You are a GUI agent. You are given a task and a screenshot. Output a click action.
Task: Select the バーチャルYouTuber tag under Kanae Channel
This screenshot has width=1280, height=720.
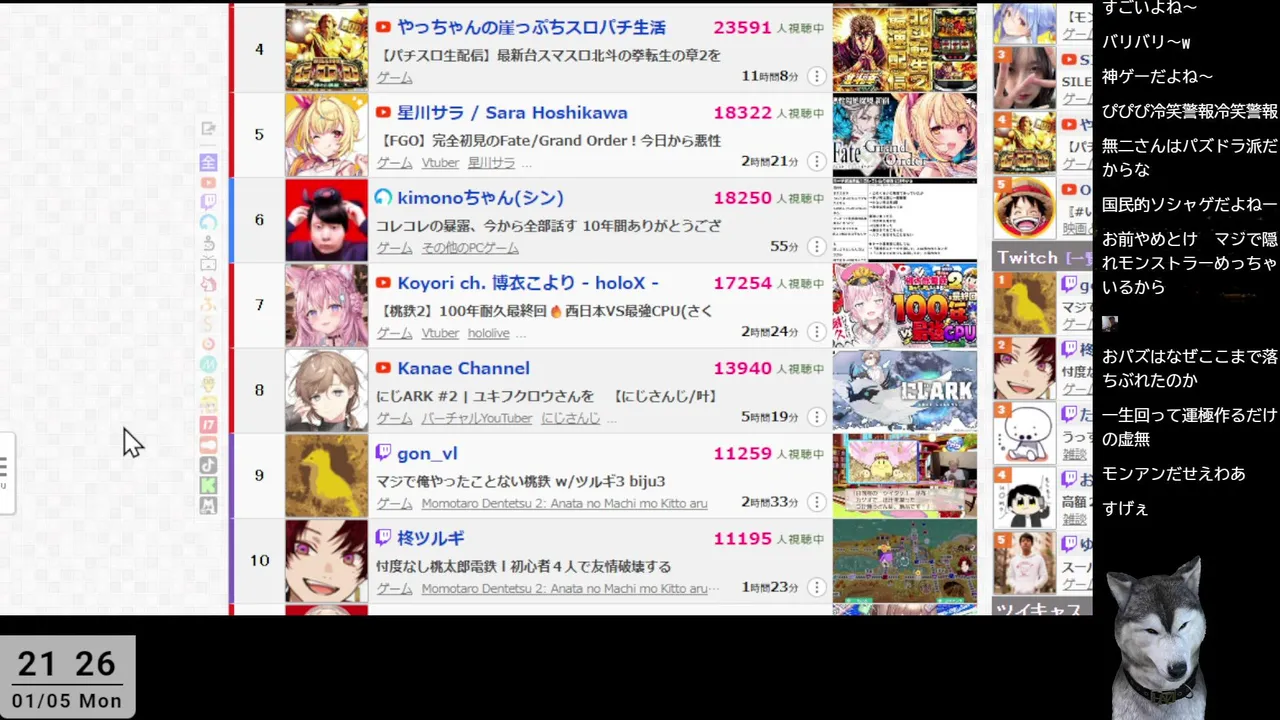coord(476,418)
